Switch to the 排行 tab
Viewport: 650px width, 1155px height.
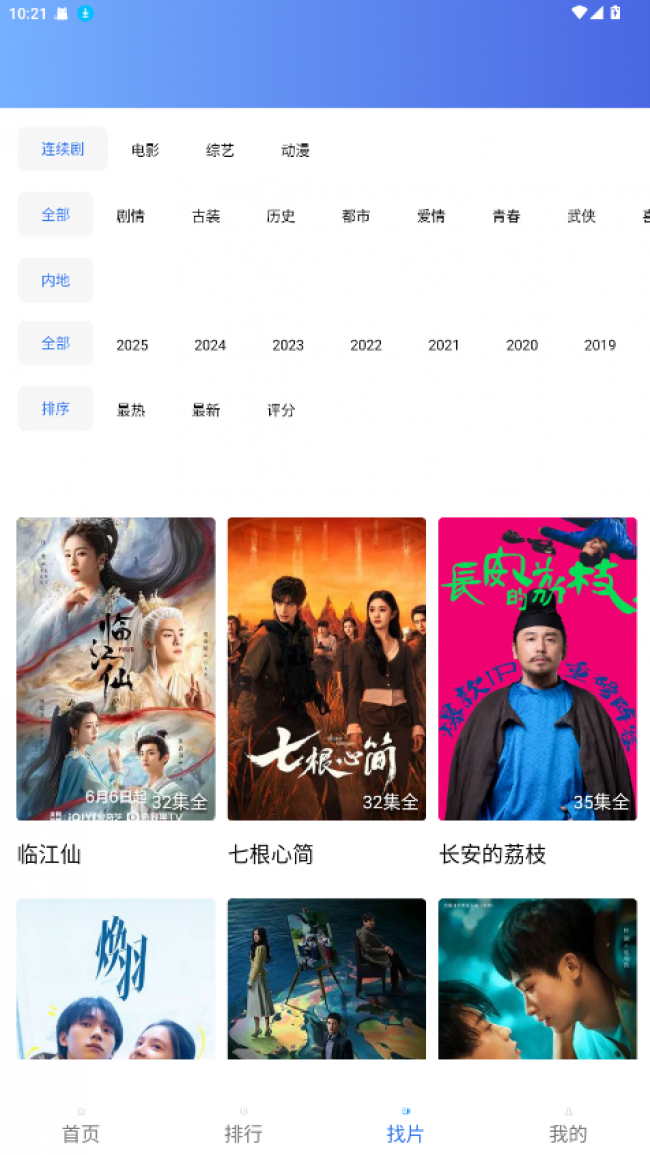(x=243, y=1126)
